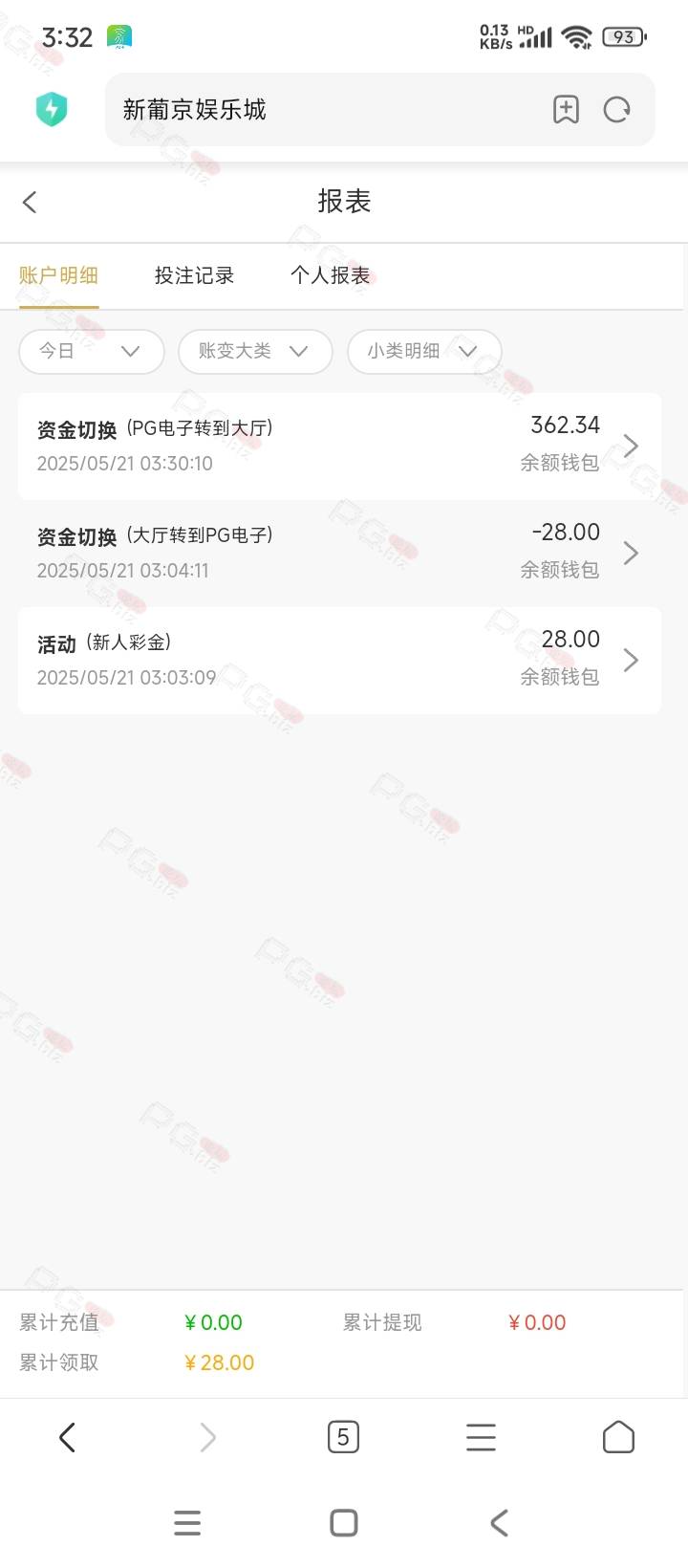Switch to the 投注记录 tab
The image size is (688, 1568).
coord(194,275)
